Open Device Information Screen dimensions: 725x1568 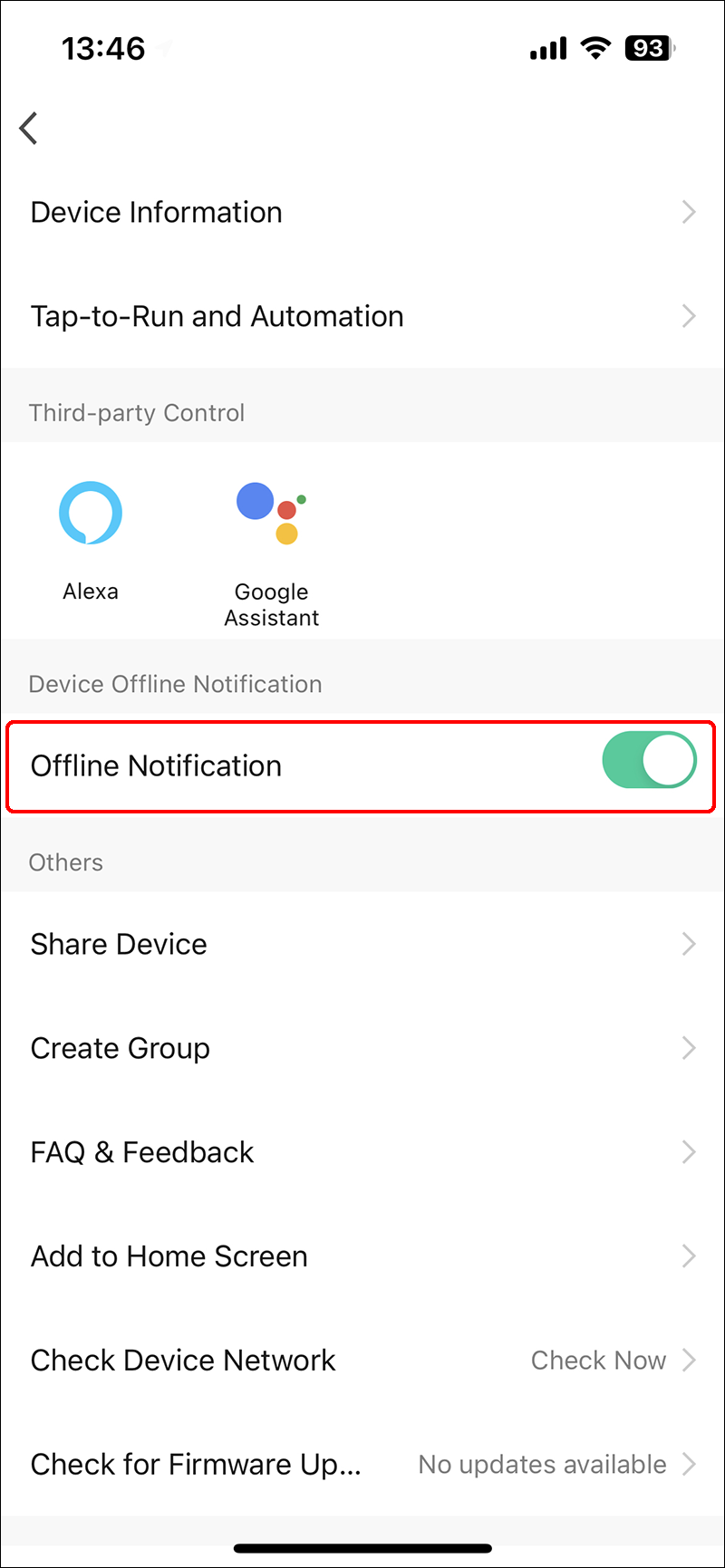pos(362,212)
